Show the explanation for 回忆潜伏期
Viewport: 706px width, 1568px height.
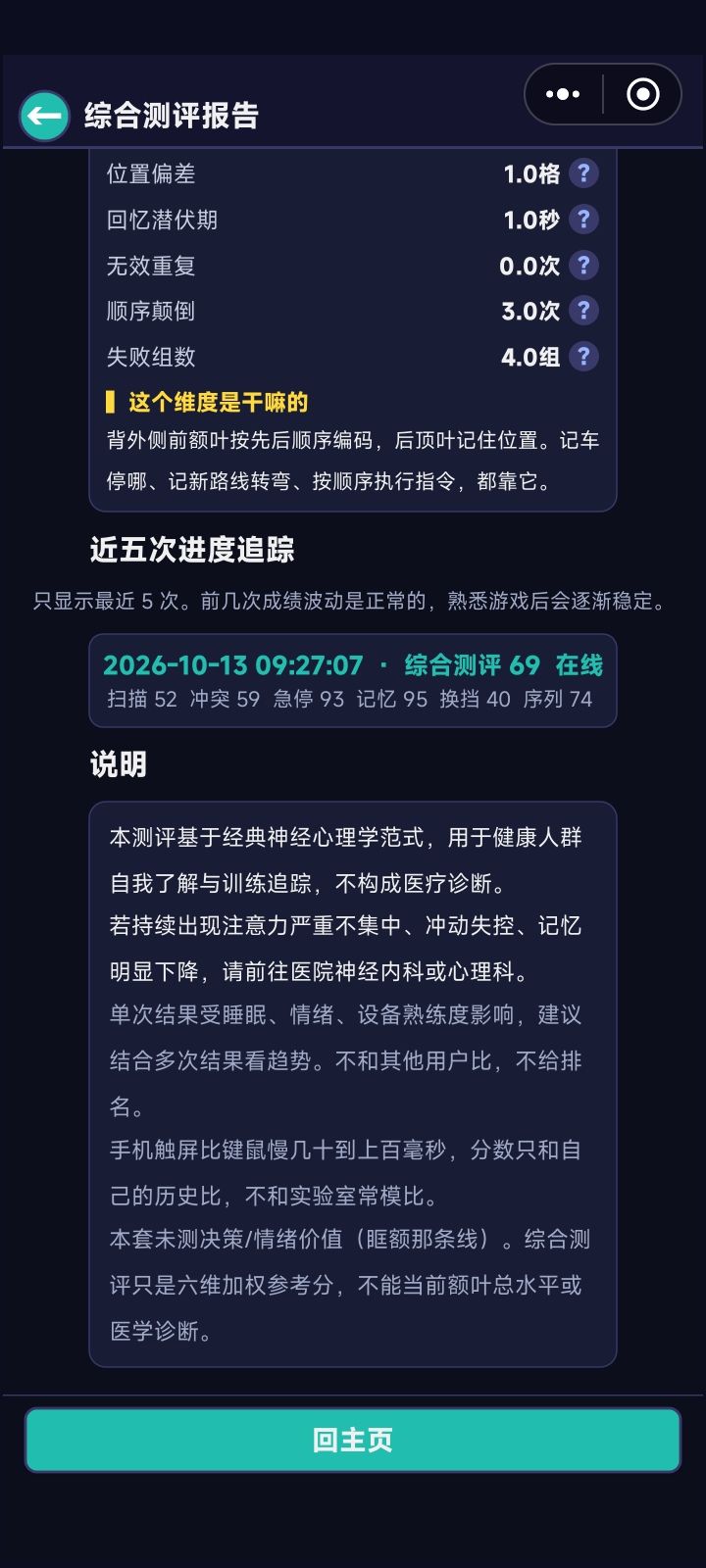click(x=583, y=220)
